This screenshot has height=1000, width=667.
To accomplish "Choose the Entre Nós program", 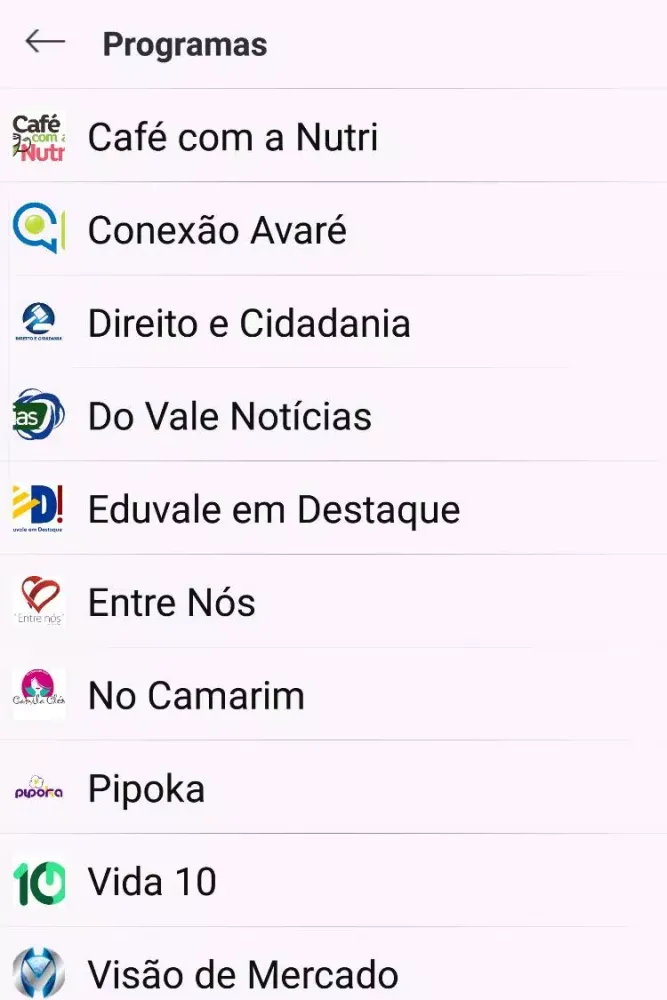I will [172, 602].
